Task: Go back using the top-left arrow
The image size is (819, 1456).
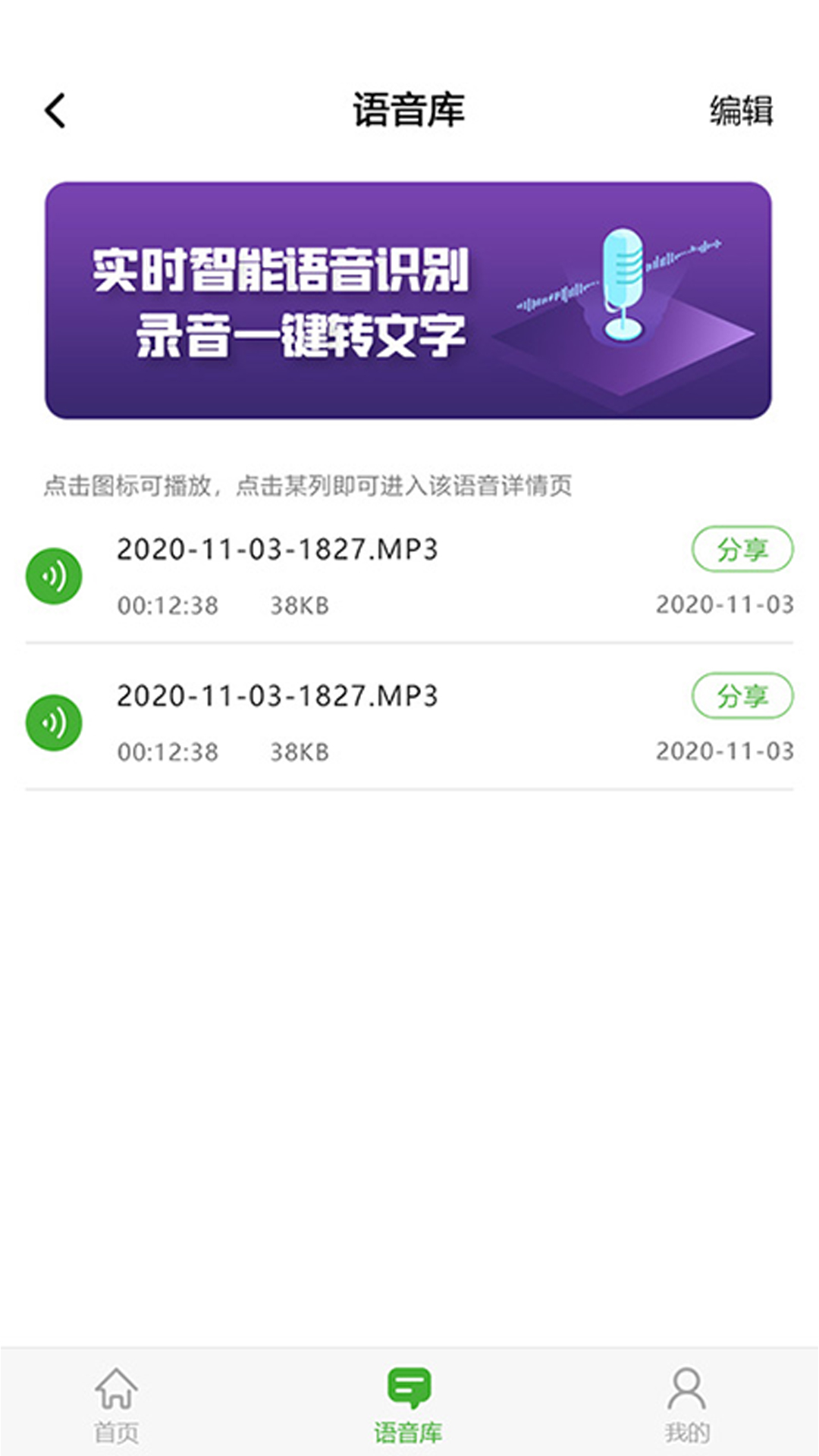Action: (55, 111)
